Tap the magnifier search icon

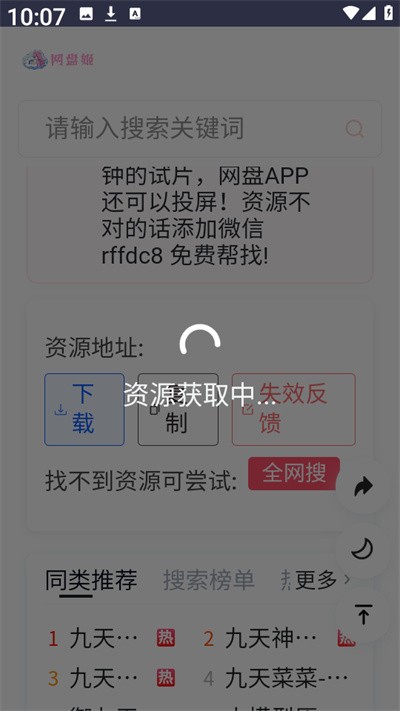355,129
